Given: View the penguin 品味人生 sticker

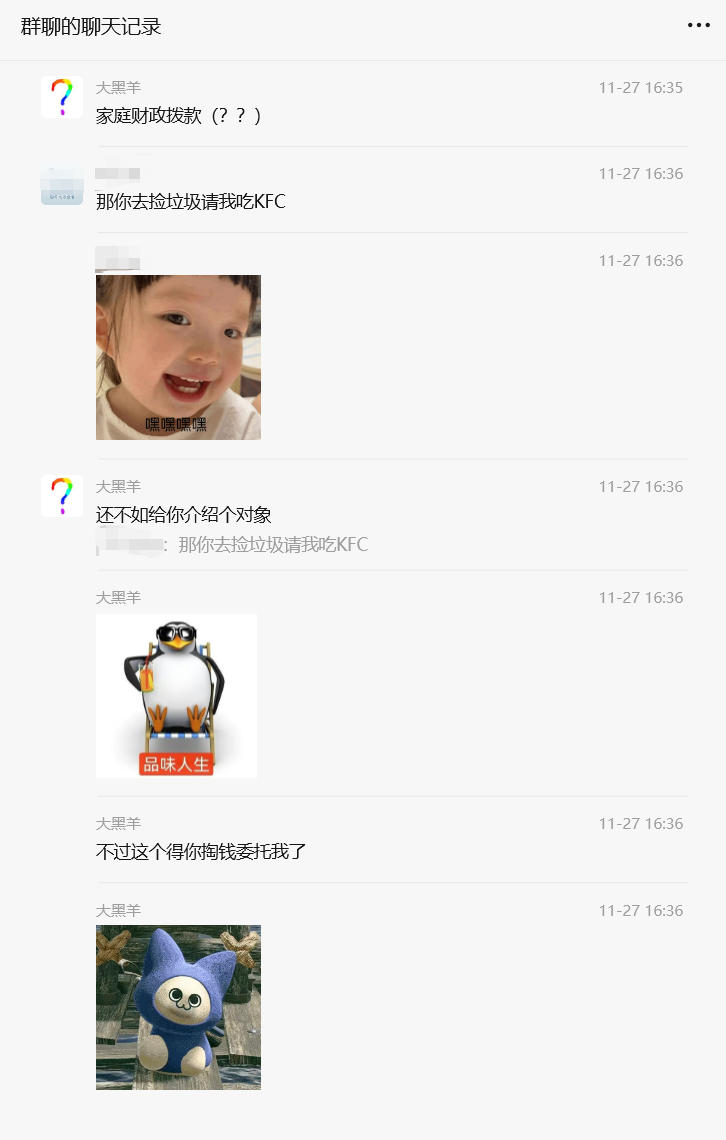Looking at the screenshot, I should coord(176,696).
